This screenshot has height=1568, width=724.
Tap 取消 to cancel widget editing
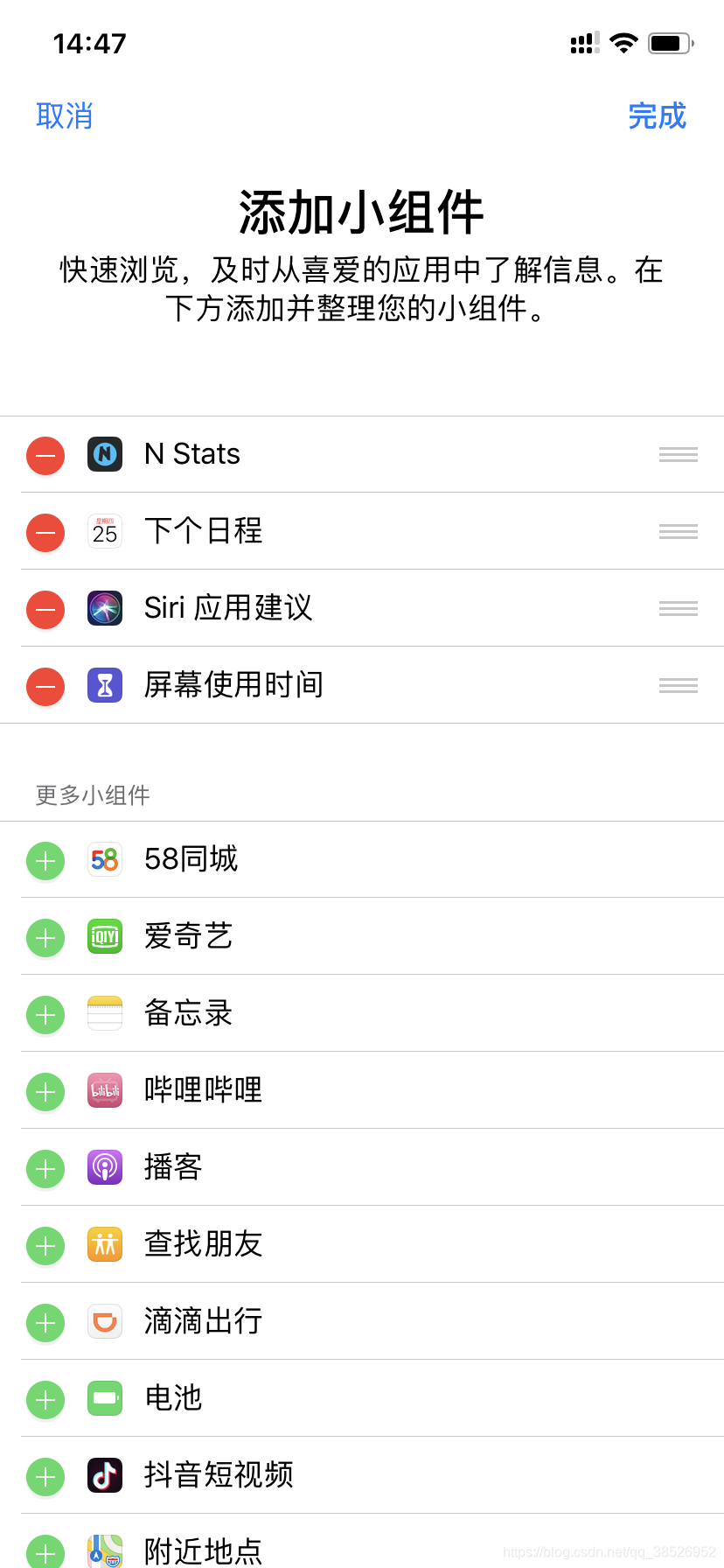pos(64,115)
